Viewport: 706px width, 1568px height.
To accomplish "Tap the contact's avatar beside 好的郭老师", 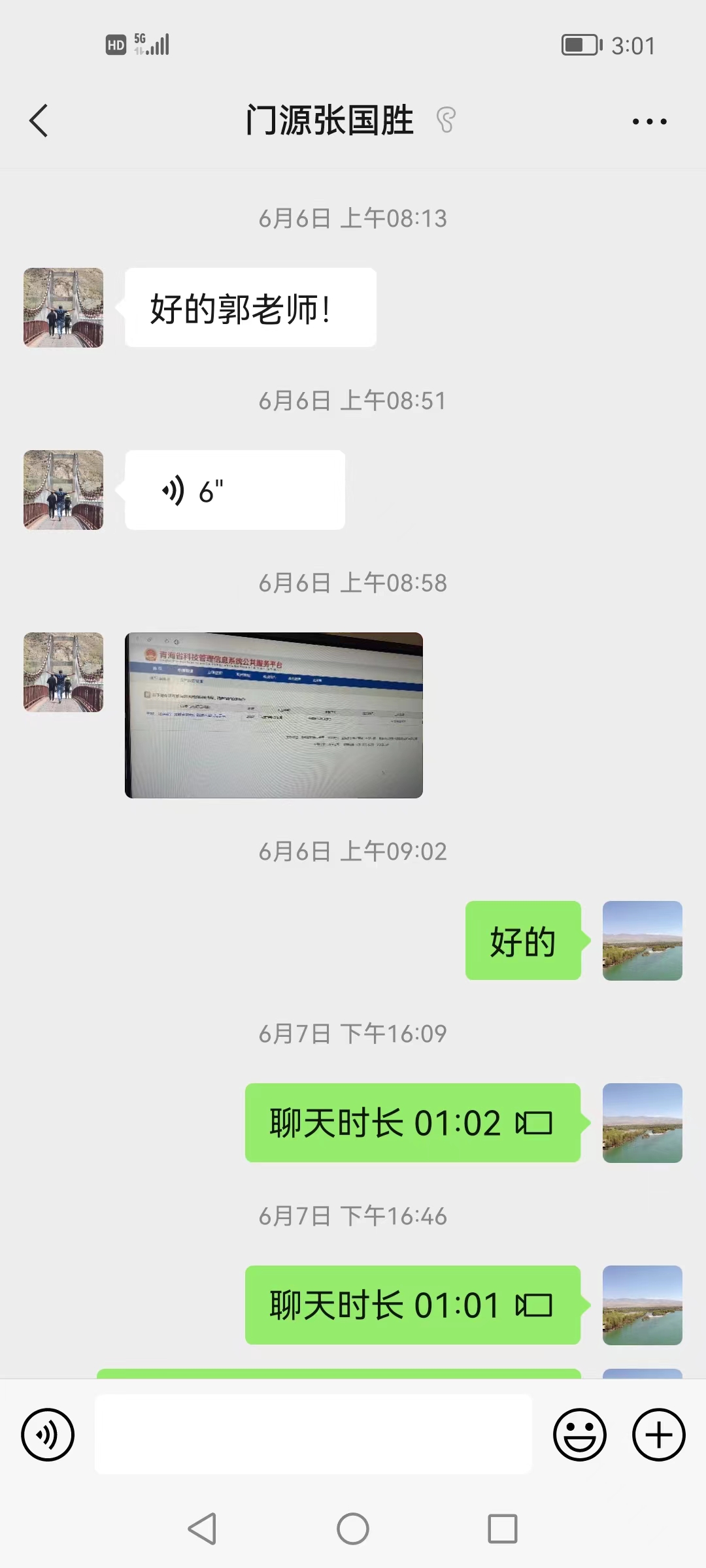I will click(x=63, y=308).
